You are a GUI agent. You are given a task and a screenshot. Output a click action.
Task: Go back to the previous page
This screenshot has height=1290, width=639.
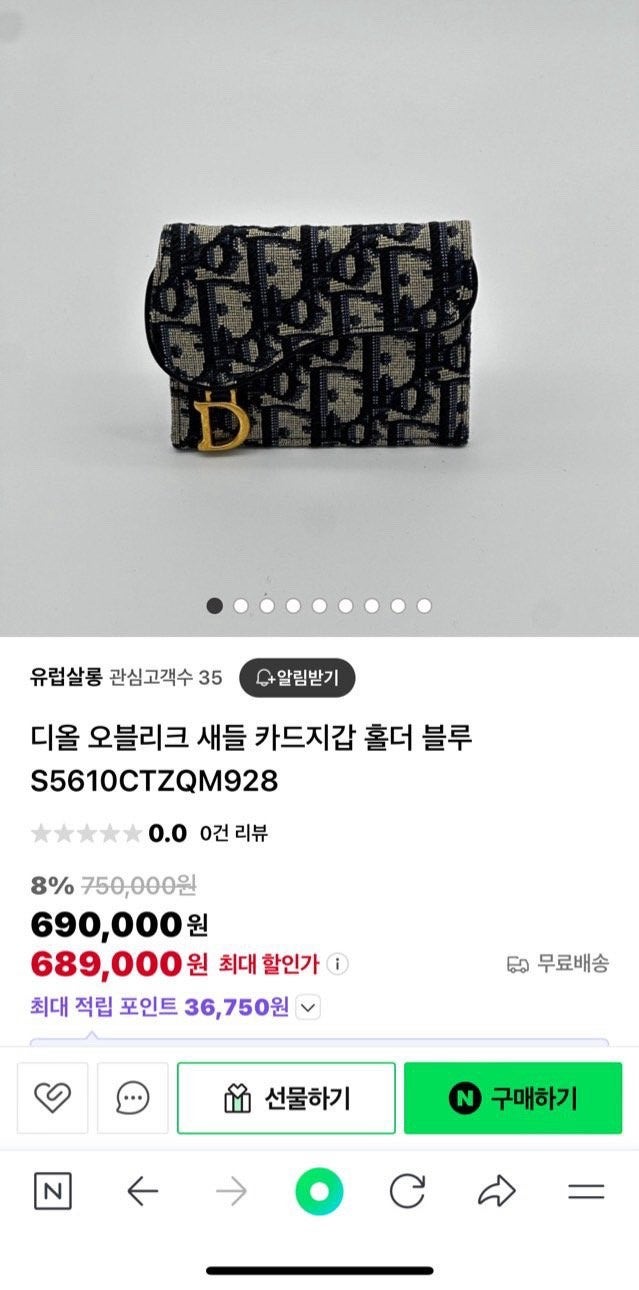coord(143,1191)
